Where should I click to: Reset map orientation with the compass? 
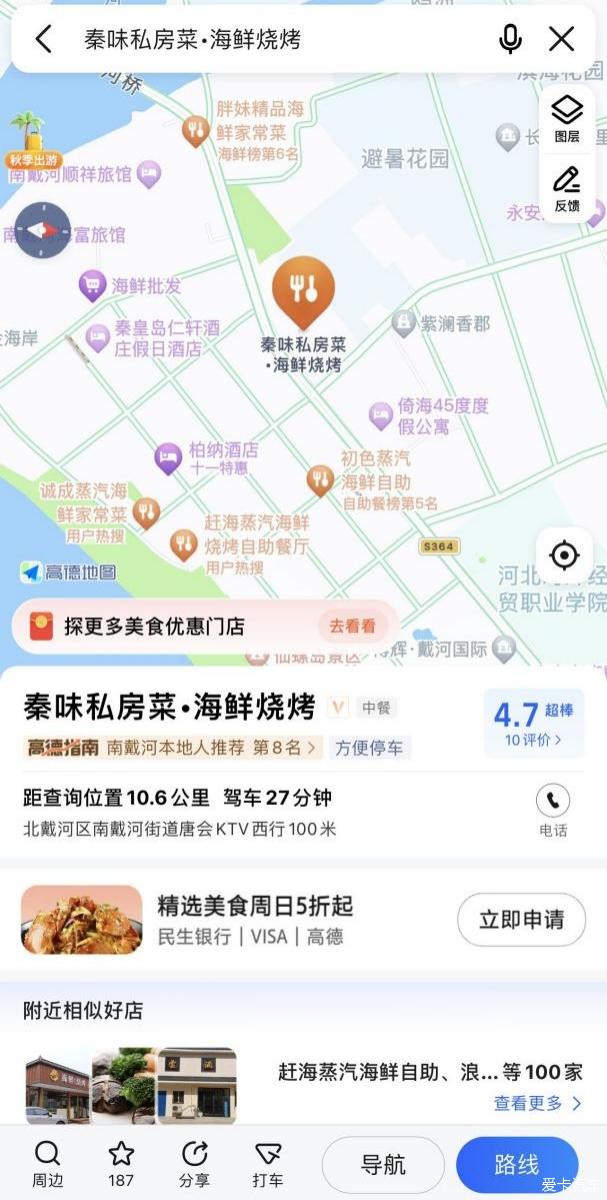click(x=42, y=230)
